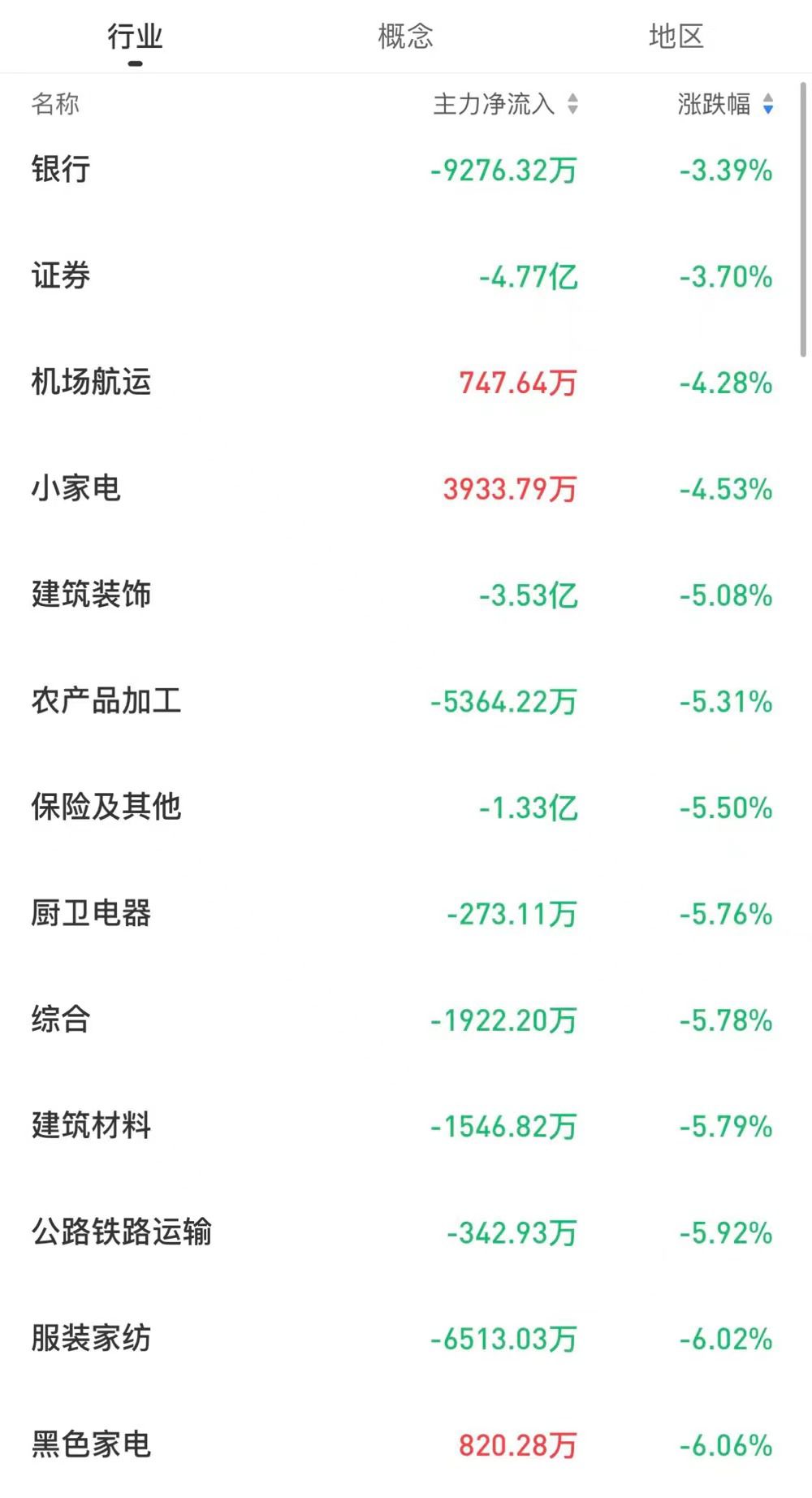Open 服装家纺 sector details
The width and height of the screenshot is (812, 1498).
(x=402, y=1339)
